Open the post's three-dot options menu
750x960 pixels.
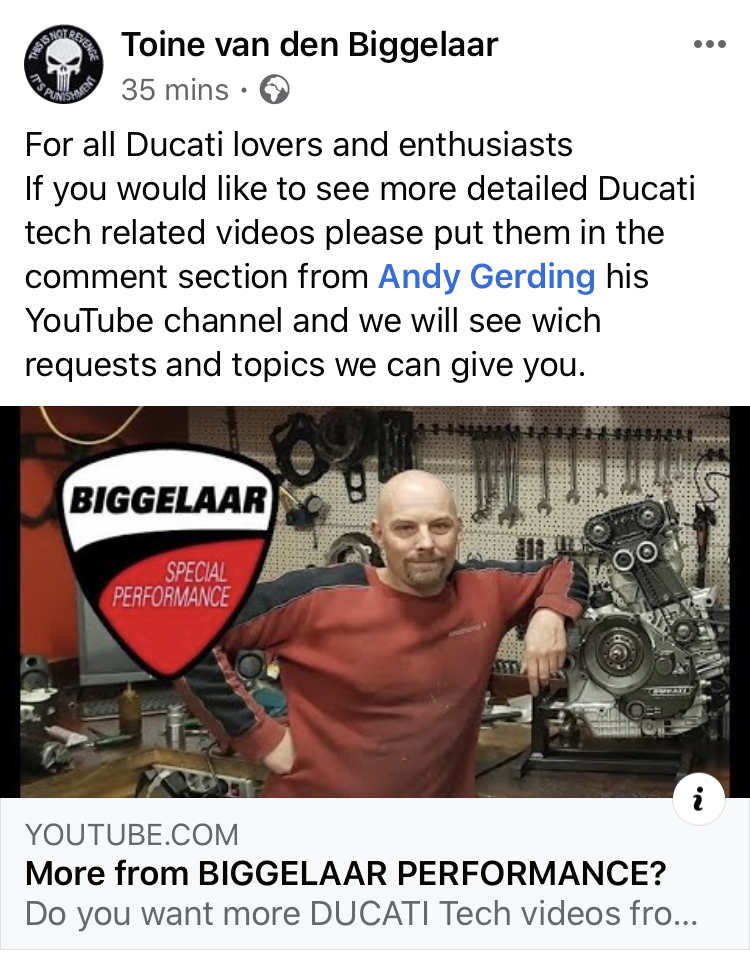click(709, 45)
